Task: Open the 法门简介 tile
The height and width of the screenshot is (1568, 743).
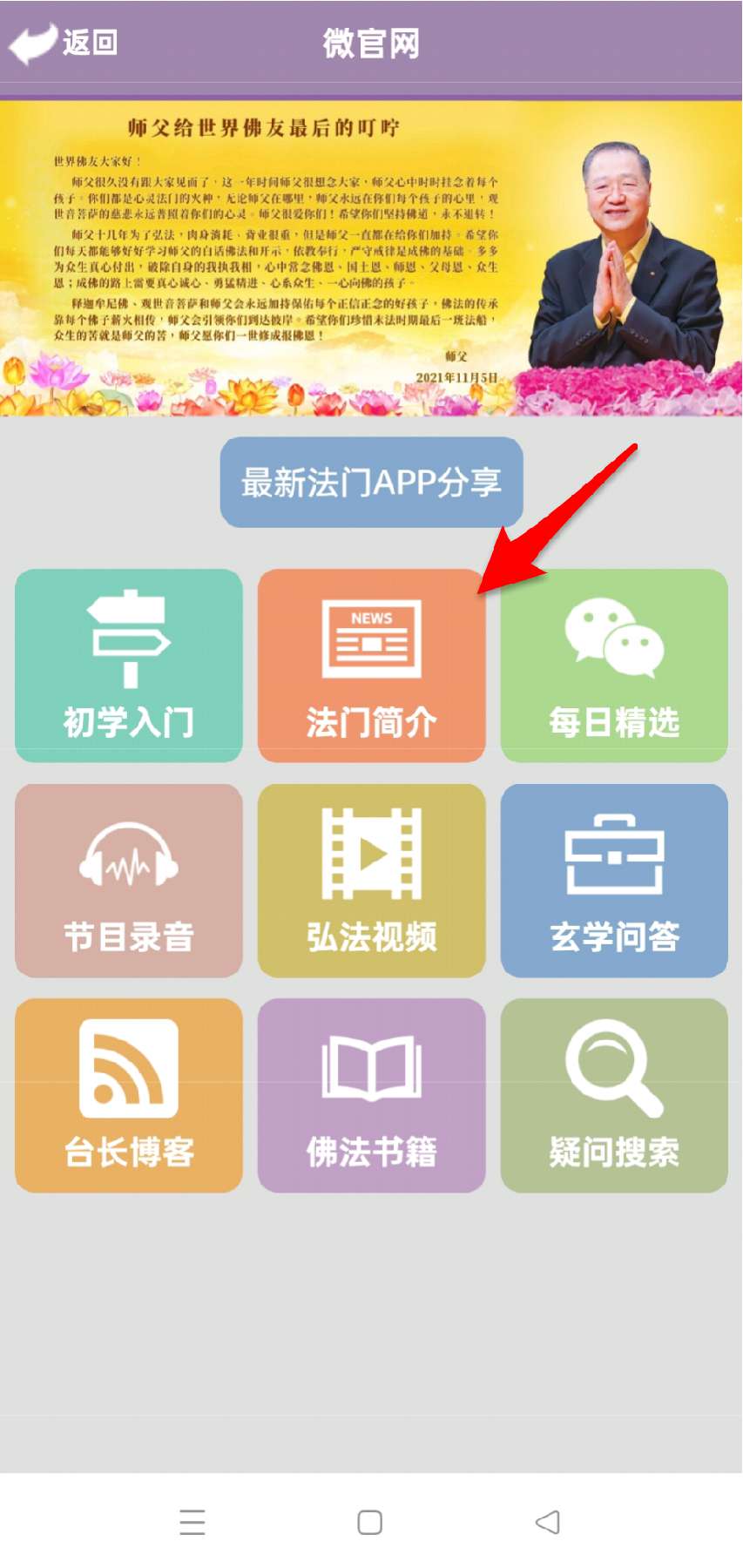Action: pos(371,666)
